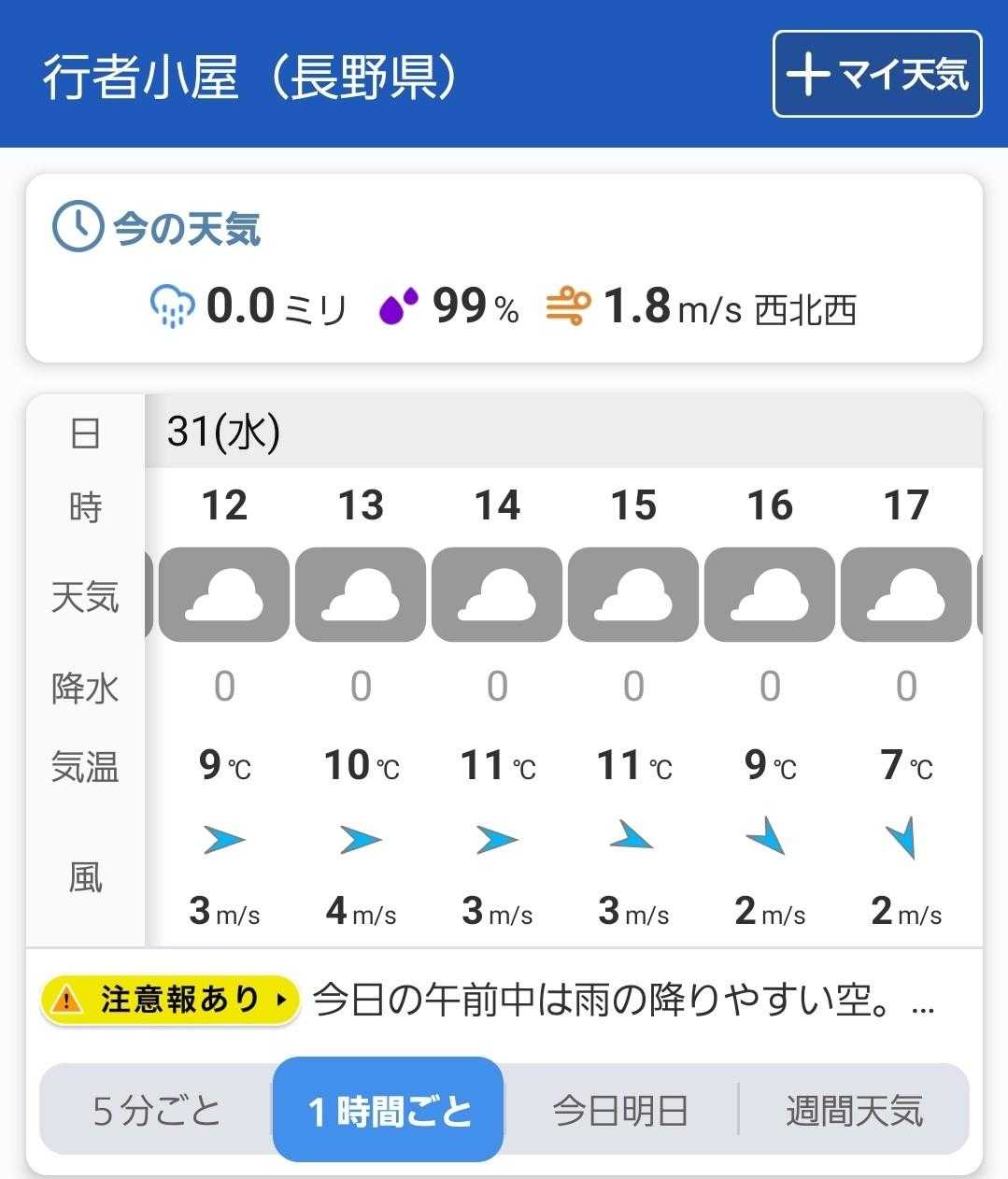Add this location to マイ天気

(876, 74)
